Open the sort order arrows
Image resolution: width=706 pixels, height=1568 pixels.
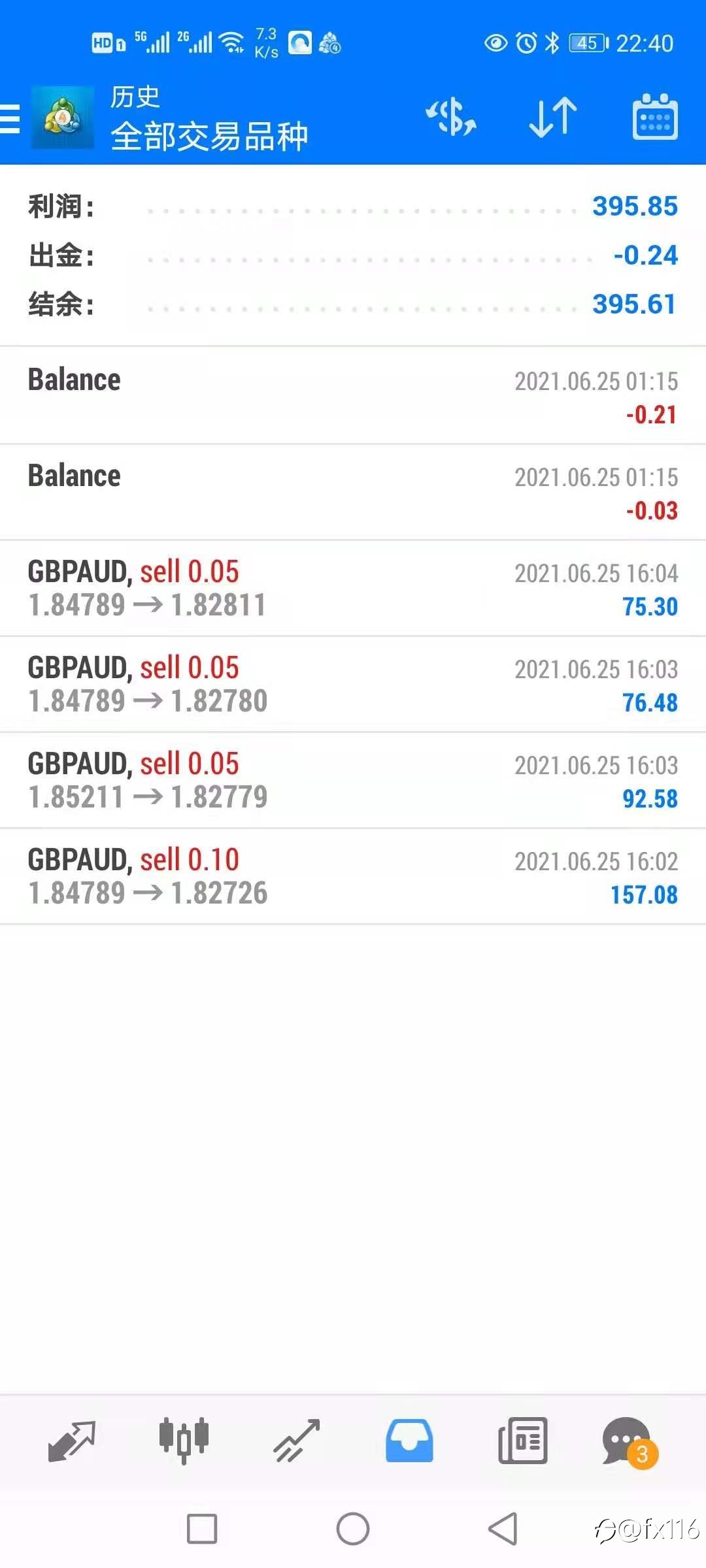553,118
